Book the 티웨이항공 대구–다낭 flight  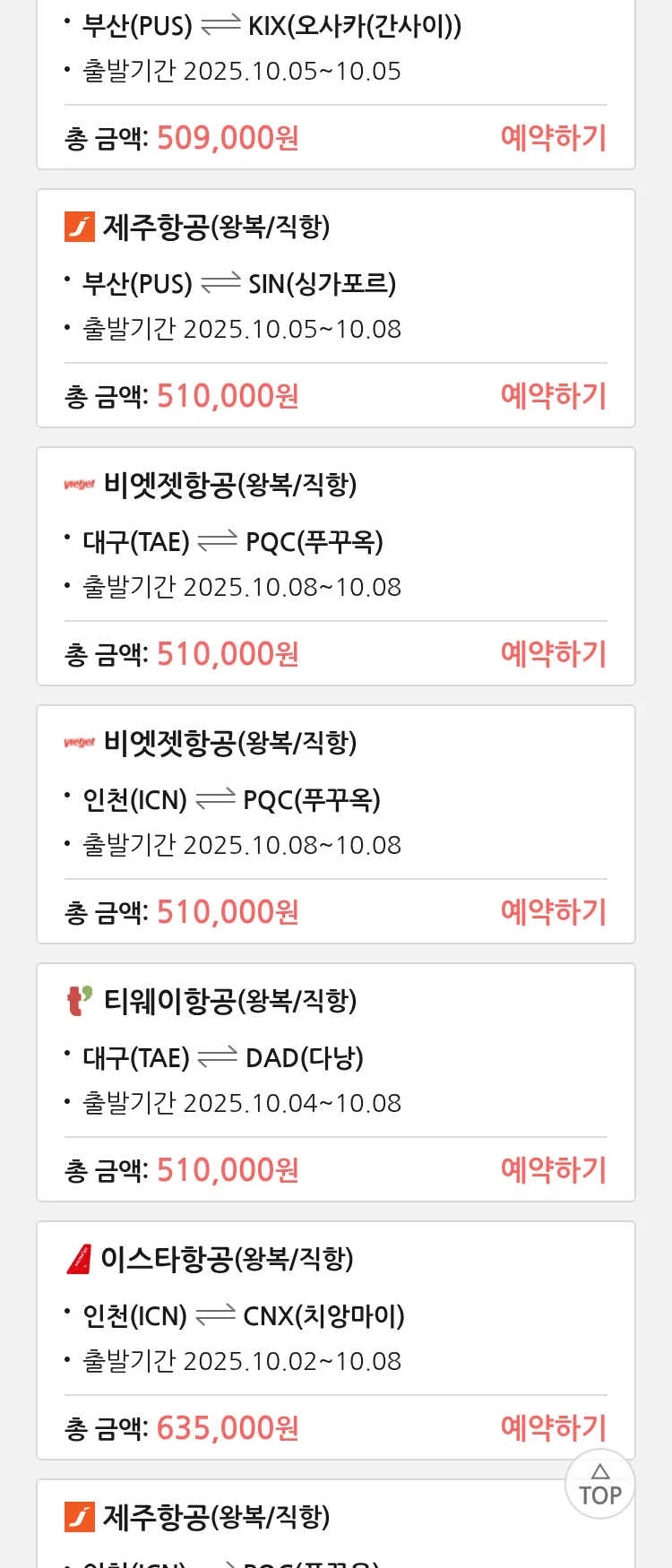click(553, 1170)
